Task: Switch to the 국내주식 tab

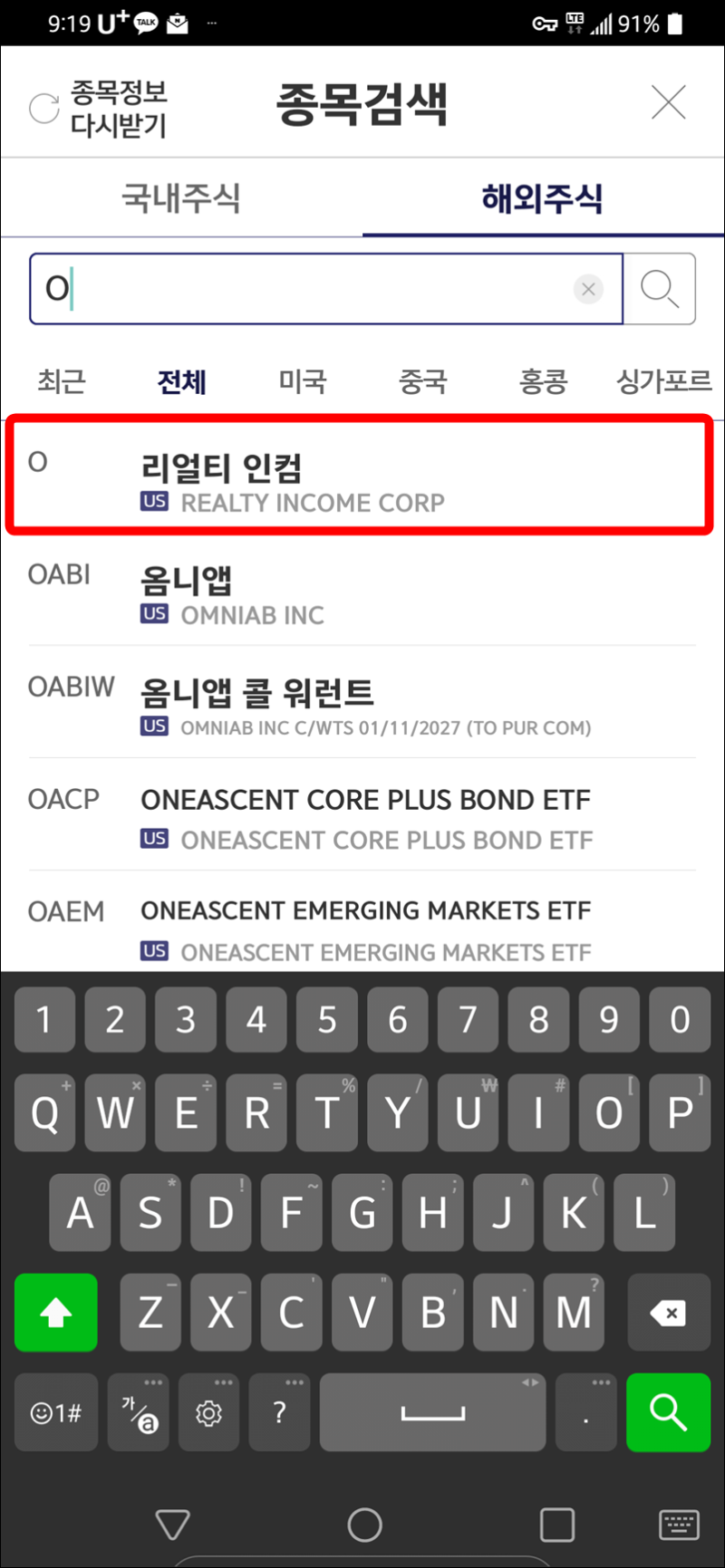Action: coord(181,197)
